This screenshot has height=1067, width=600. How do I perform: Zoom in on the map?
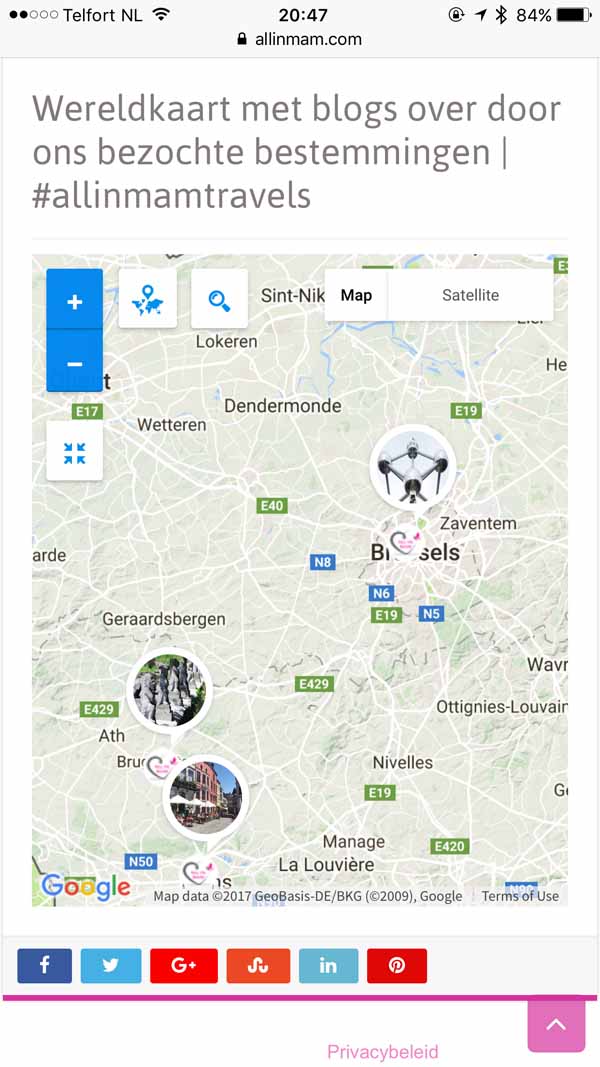click(74, 301)
